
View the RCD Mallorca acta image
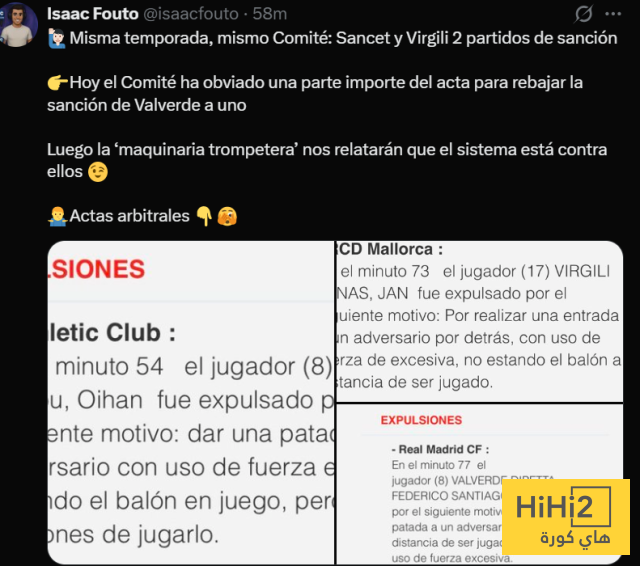point(483,321)
